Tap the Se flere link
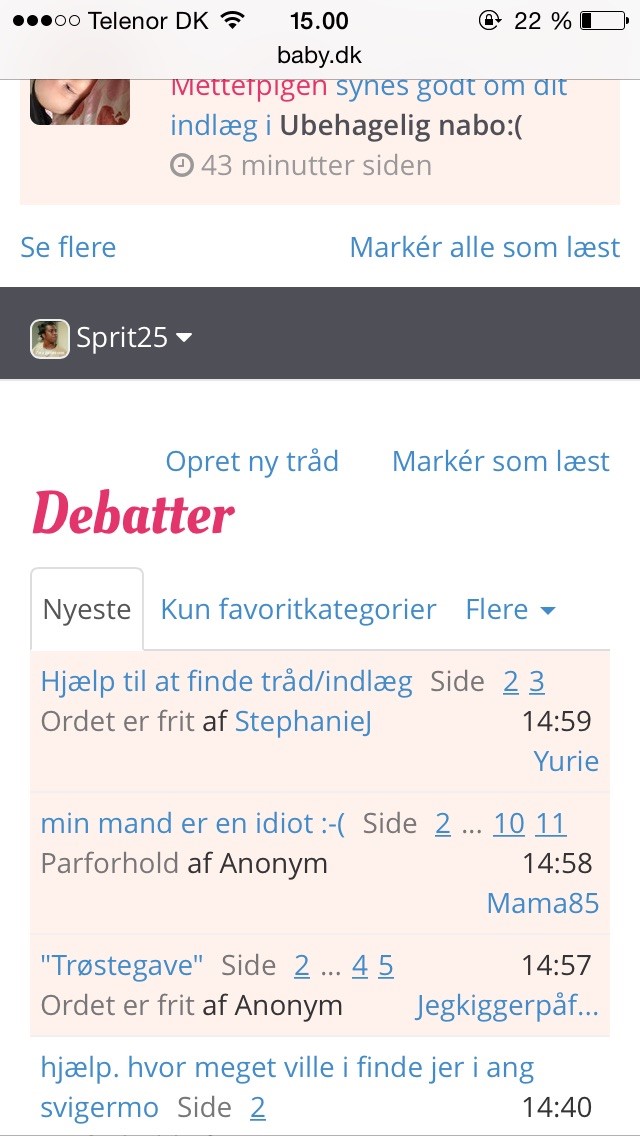The image size is (640, 1136). 68,247
